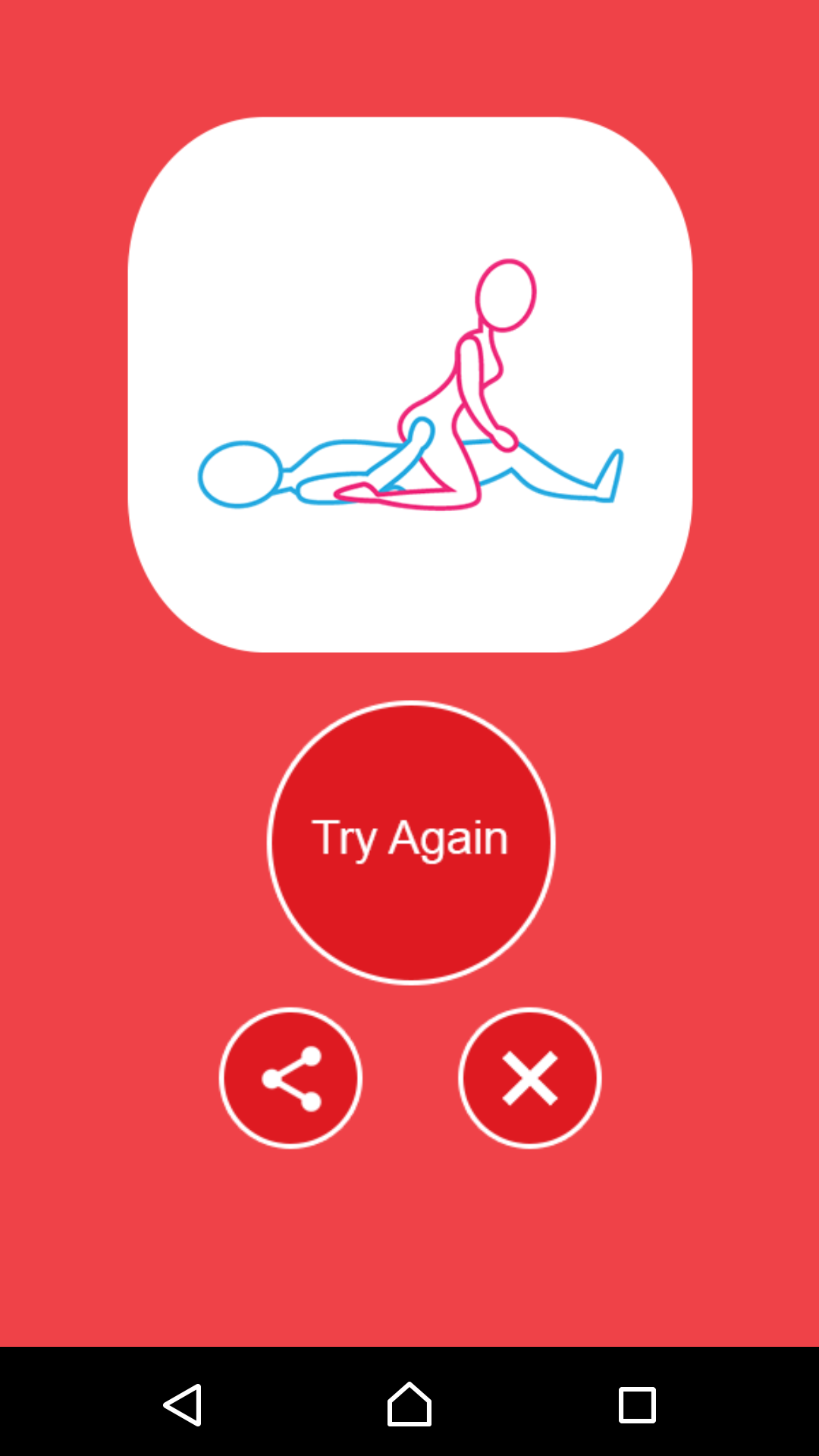Tap the Try Again button
Screen dimensions: 819x1456
coord(410,843)
